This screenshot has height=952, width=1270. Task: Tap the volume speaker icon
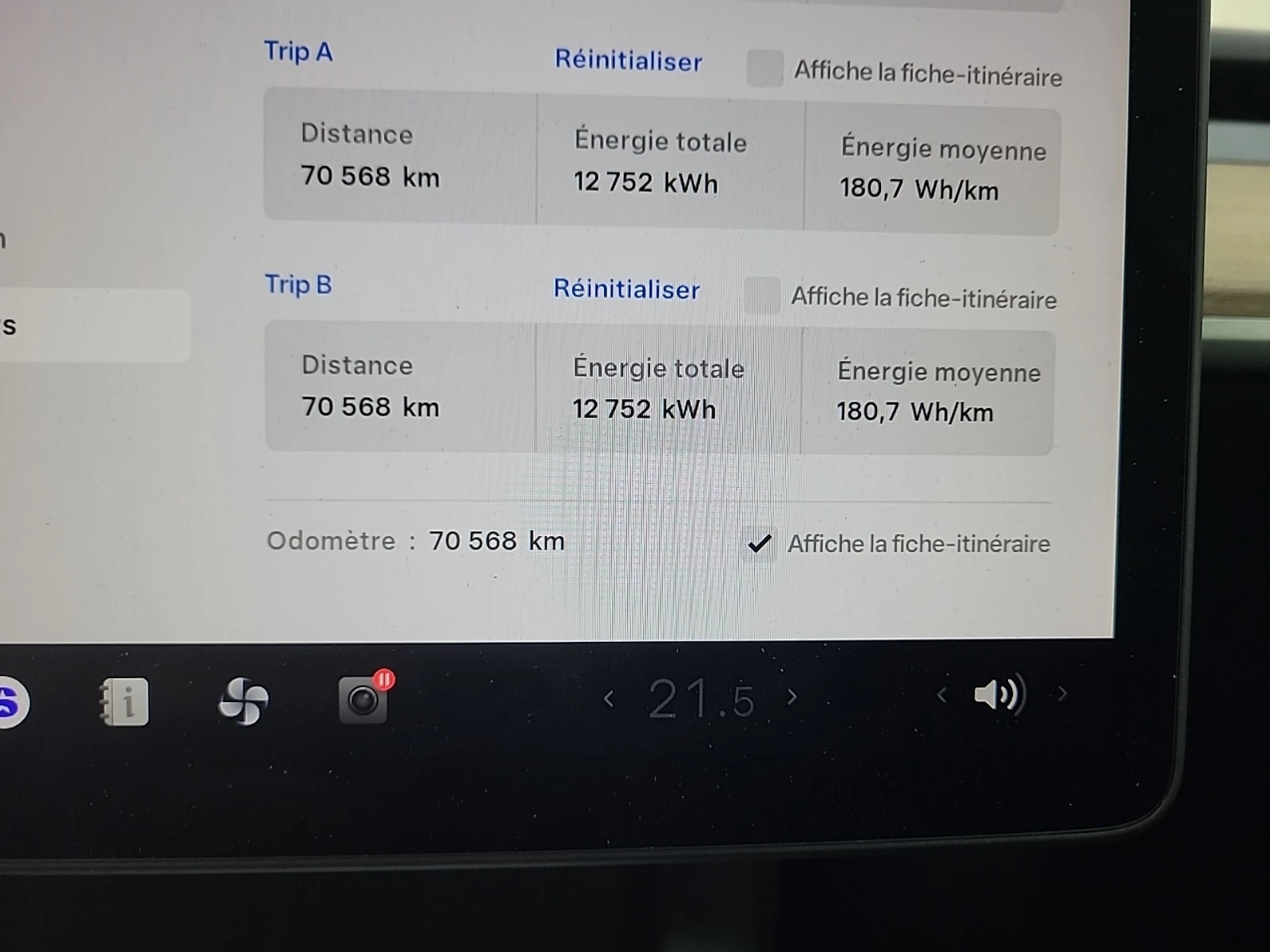[999, 695]
